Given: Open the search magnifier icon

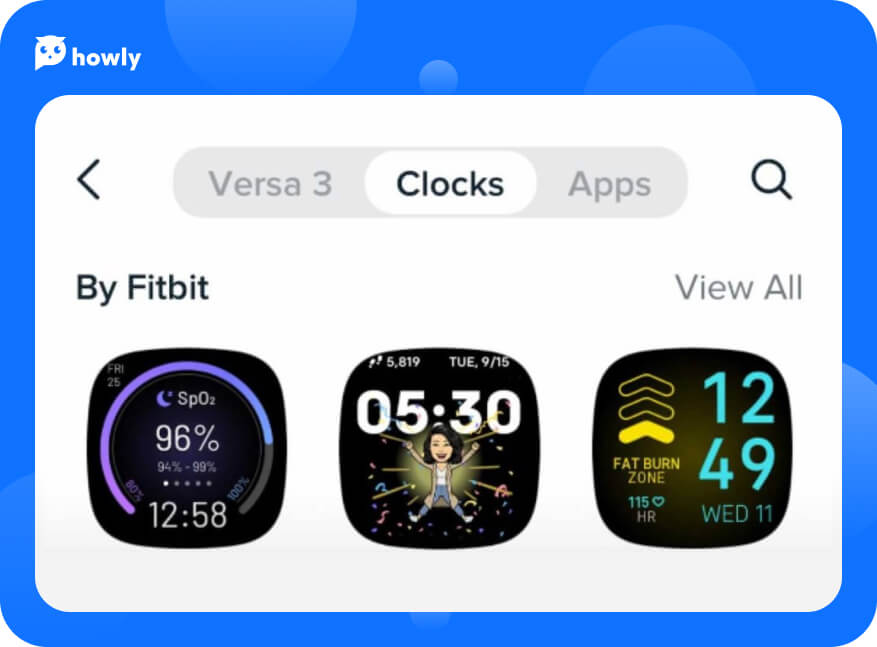Looking at the screenshot, I should pyautogui.click(x=771, y=181).
